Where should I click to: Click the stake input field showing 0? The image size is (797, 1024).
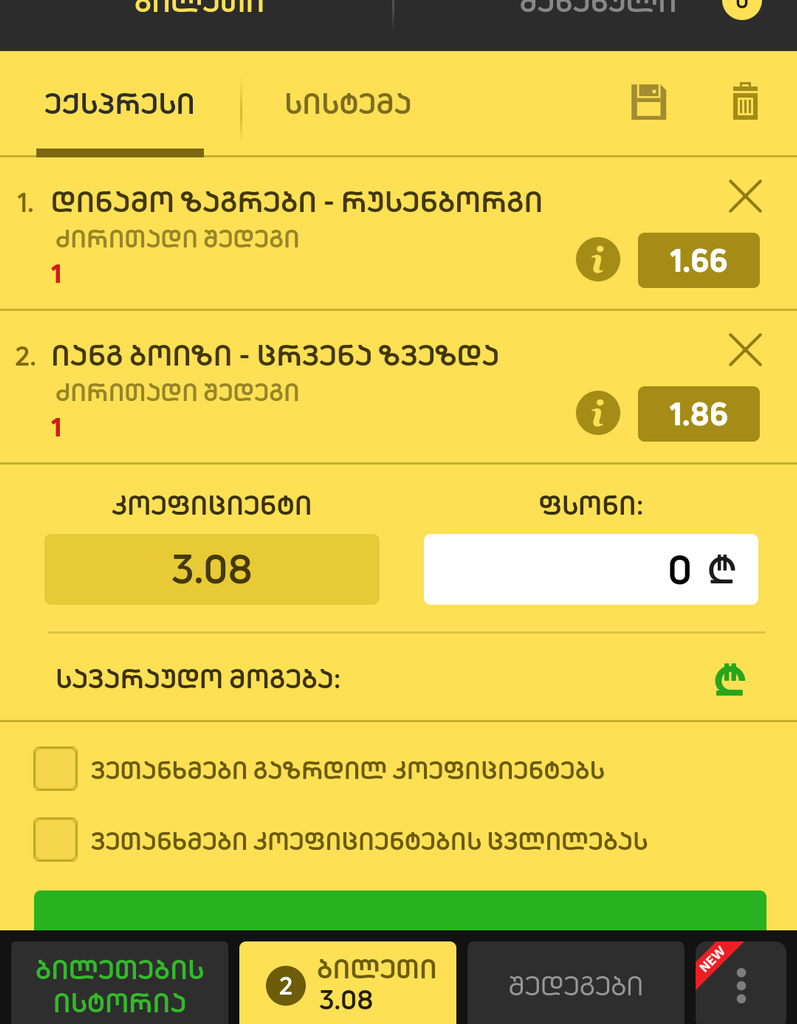(591, 569)
